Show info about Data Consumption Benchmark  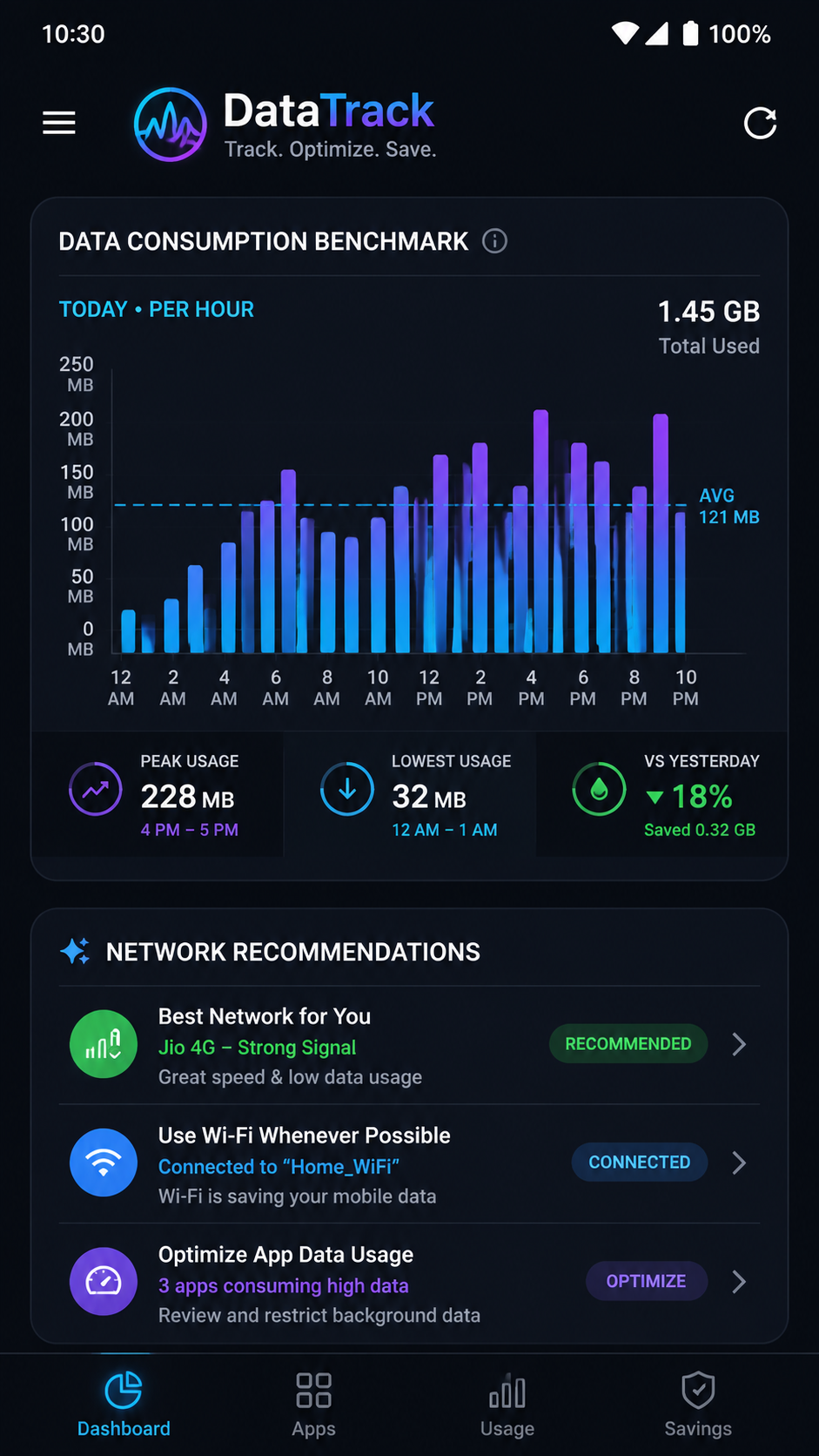494,241
